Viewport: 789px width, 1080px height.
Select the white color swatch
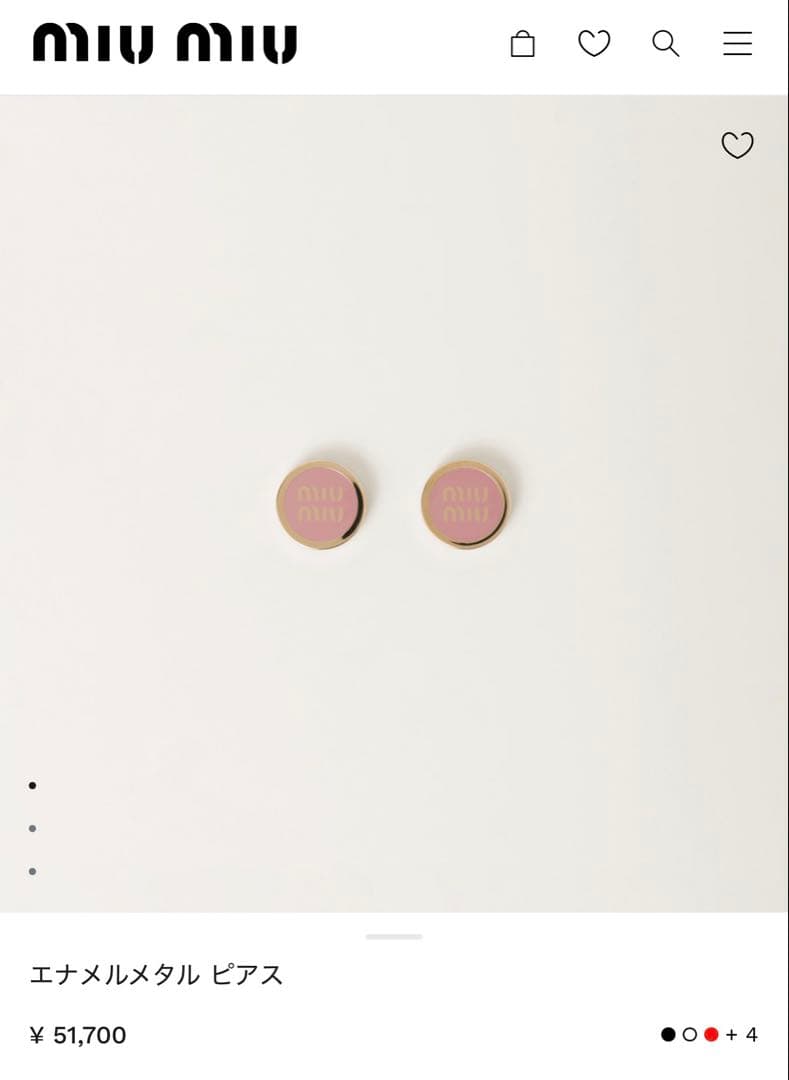689,1035
